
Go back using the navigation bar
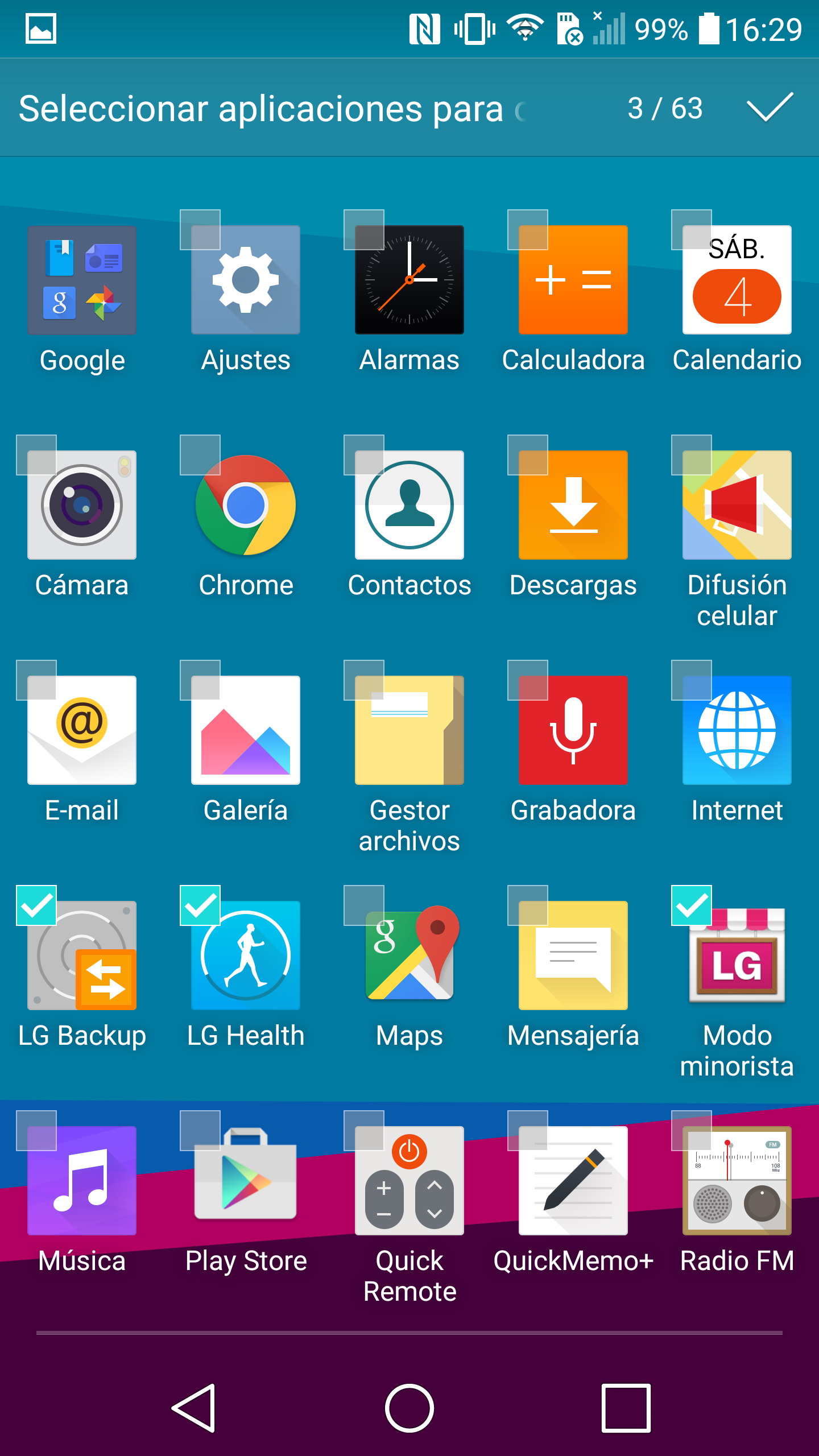(193, 1408)
